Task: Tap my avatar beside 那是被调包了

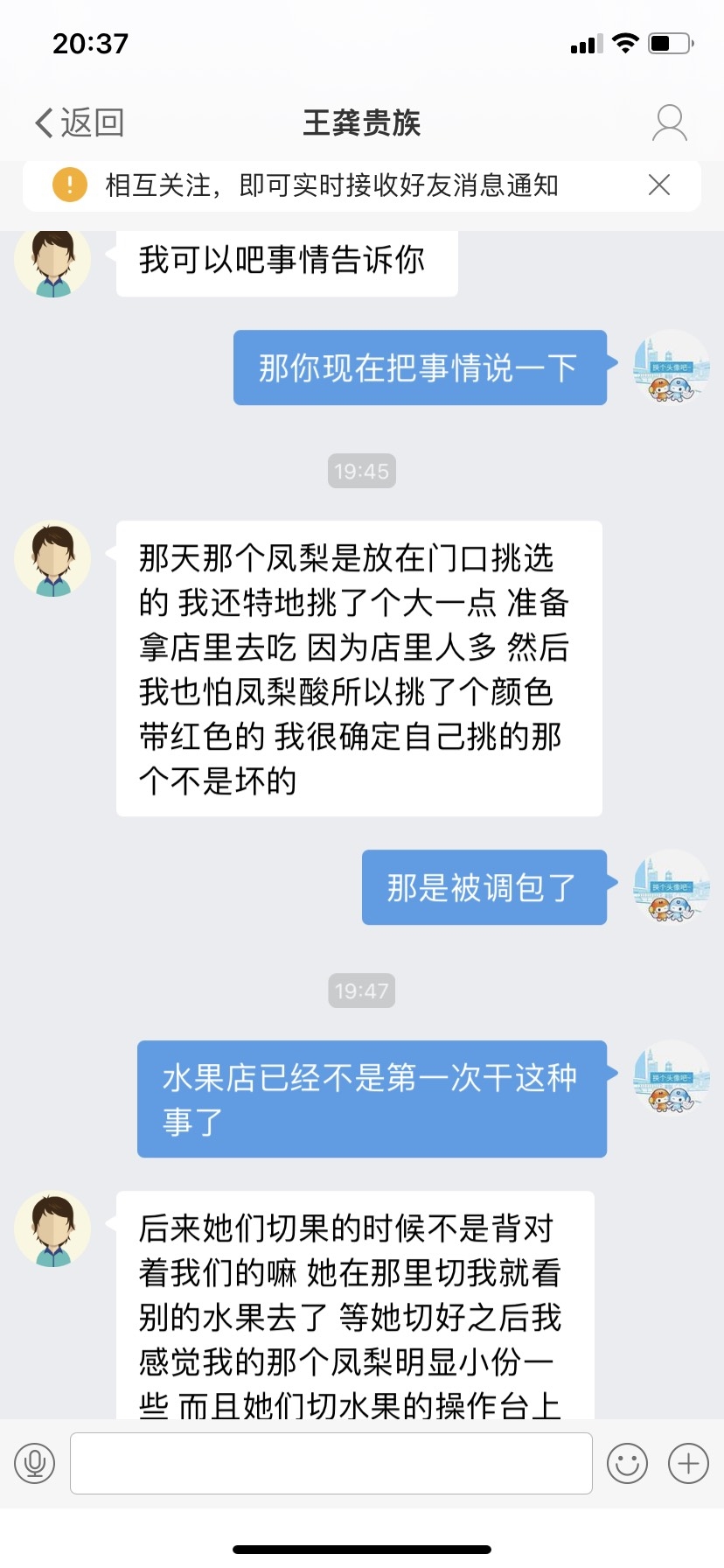Action: [x=671, y=887]
